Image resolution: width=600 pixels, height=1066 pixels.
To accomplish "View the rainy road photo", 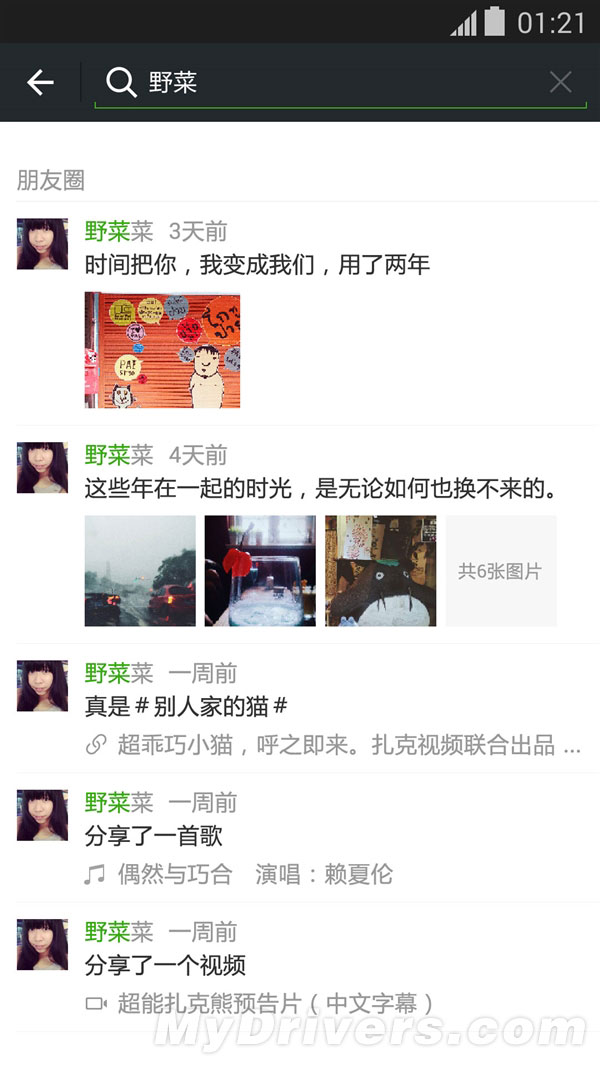I will tap(140, 571).
